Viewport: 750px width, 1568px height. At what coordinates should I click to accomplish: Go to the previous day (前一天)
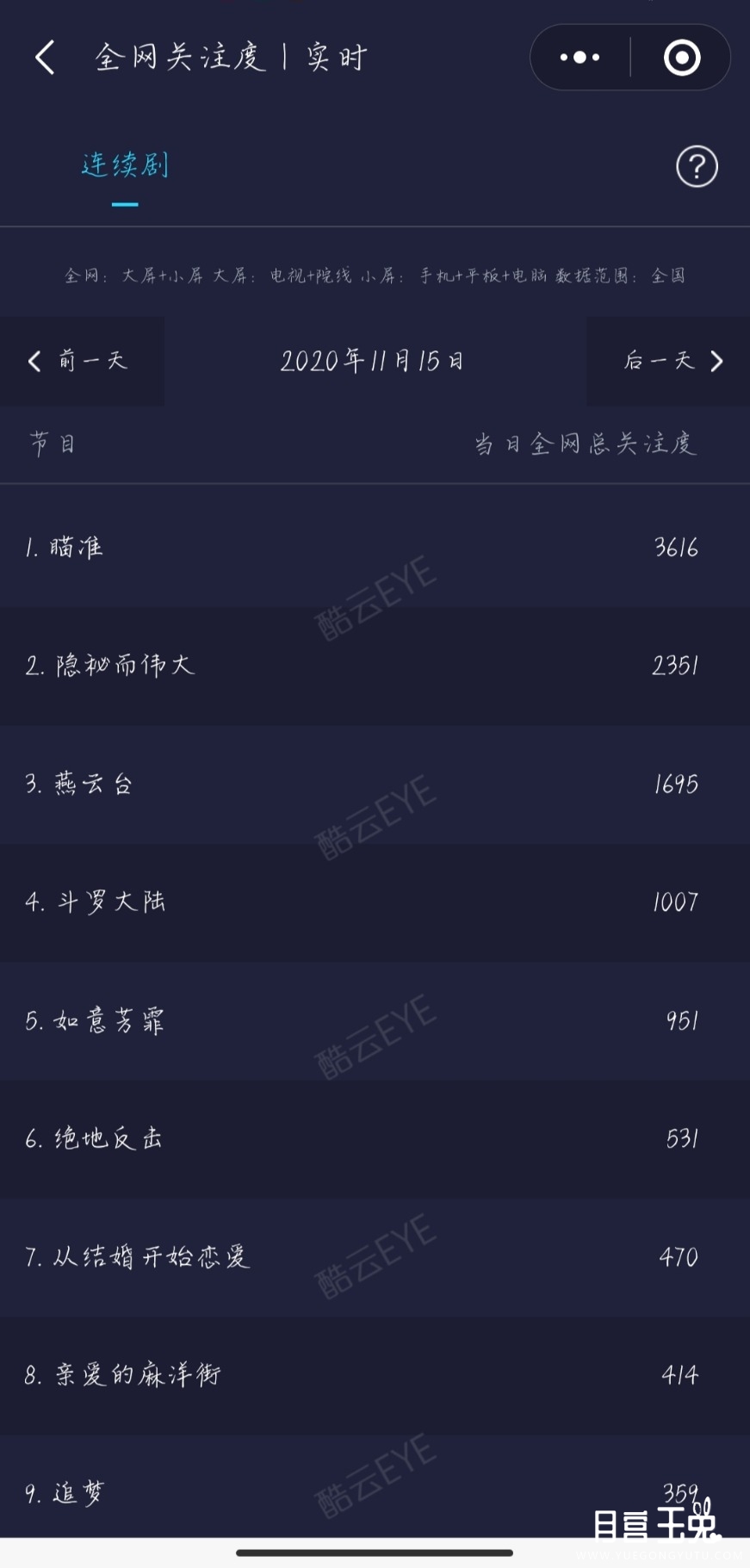(82, 361)
